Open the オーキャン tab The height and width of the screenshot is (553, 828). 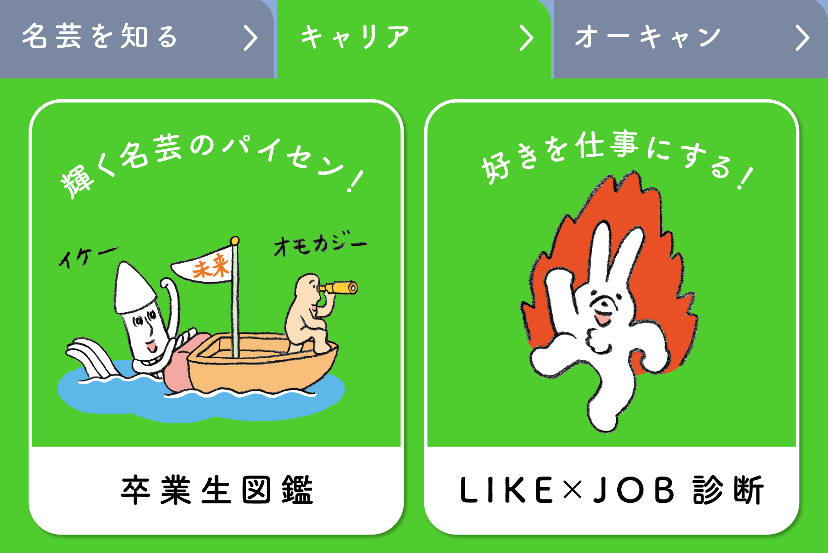[690, 38]
